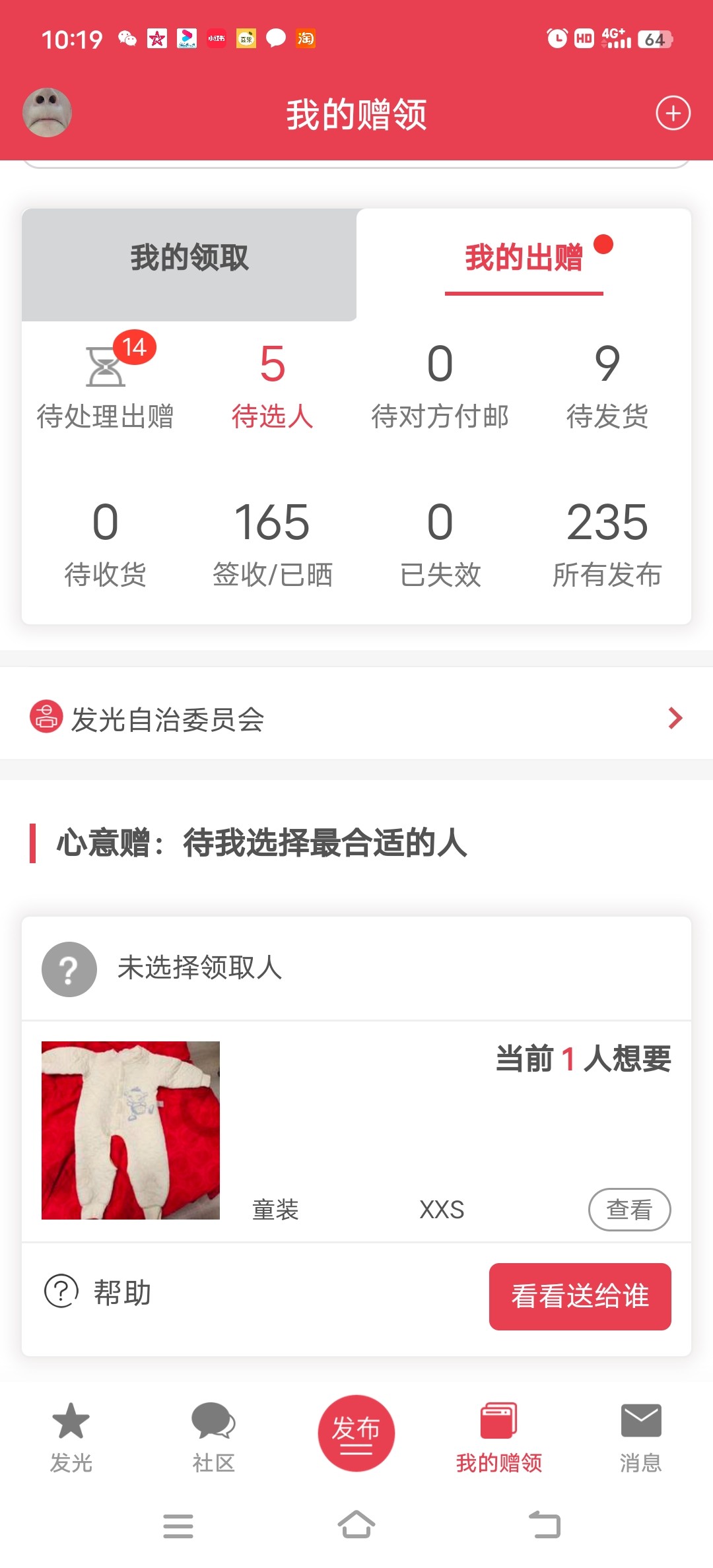Tap the 发布 publish button
The height and width of the screenshot is (1568, 713).
coord(356,1433)
